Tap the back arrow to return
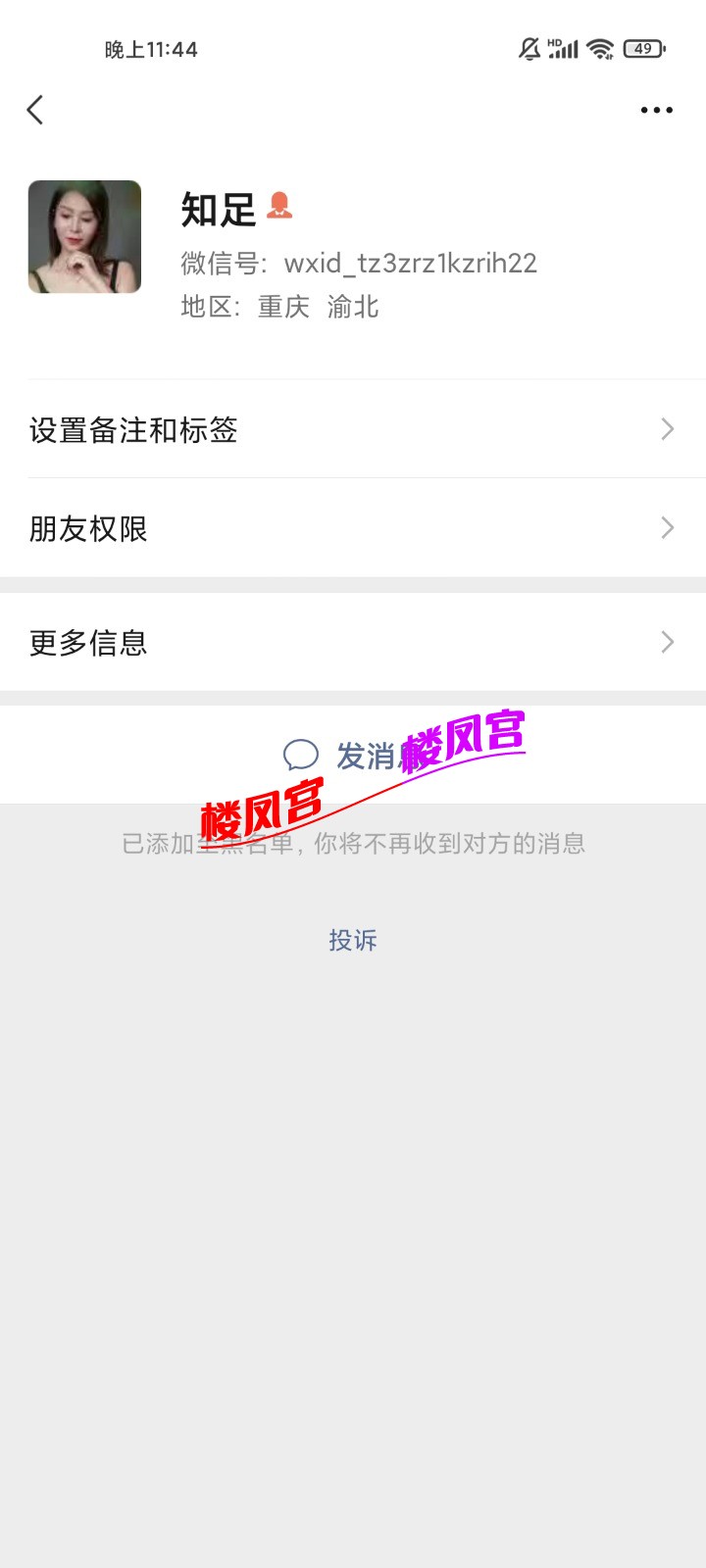Screen dimensions: 706x1568 click(35, 110)
